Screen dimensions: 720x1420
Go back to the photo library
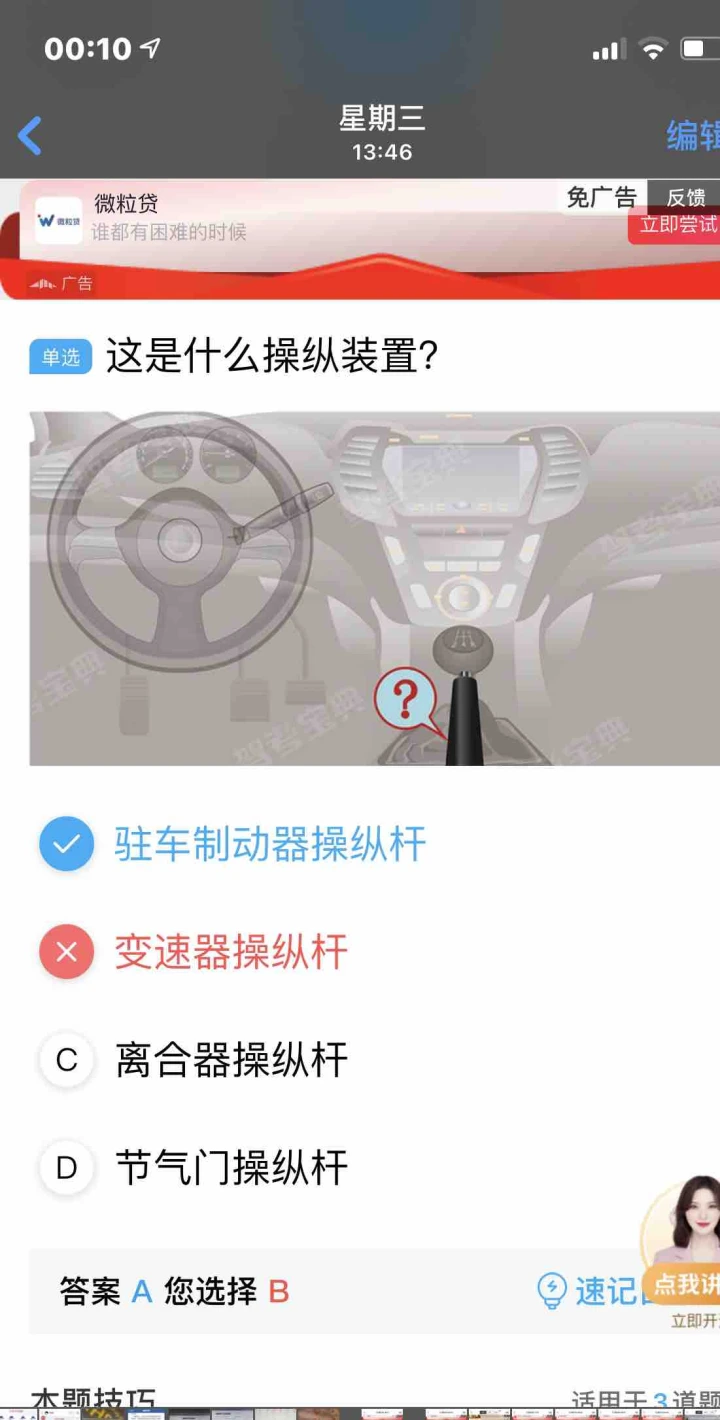pos(30,136)
